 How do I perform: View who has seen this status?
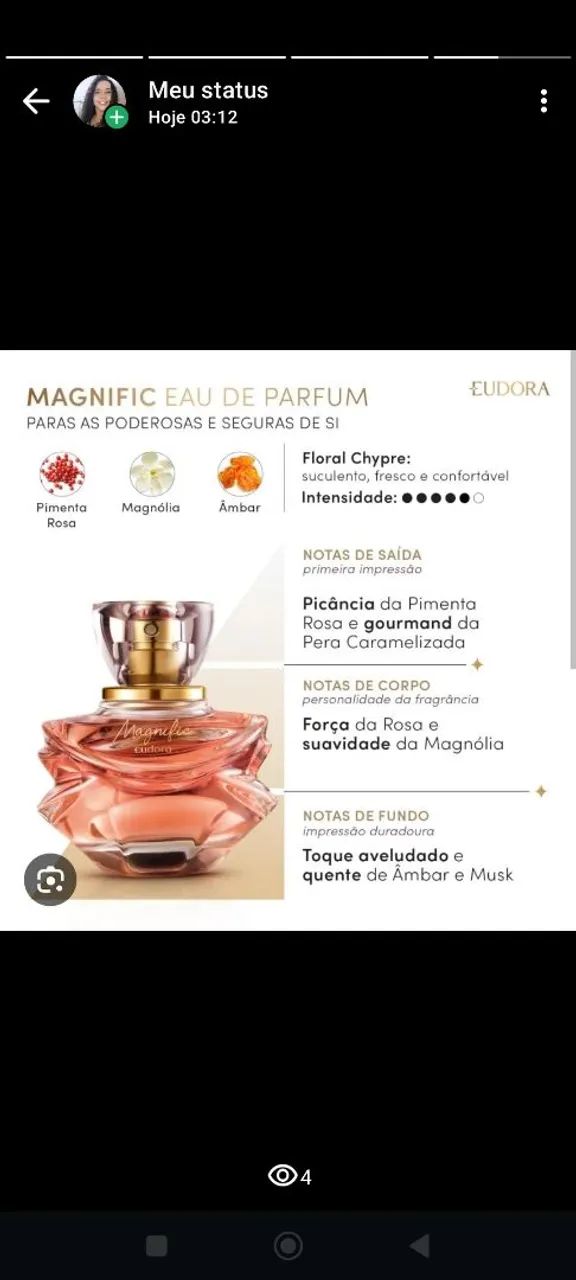290,1176
